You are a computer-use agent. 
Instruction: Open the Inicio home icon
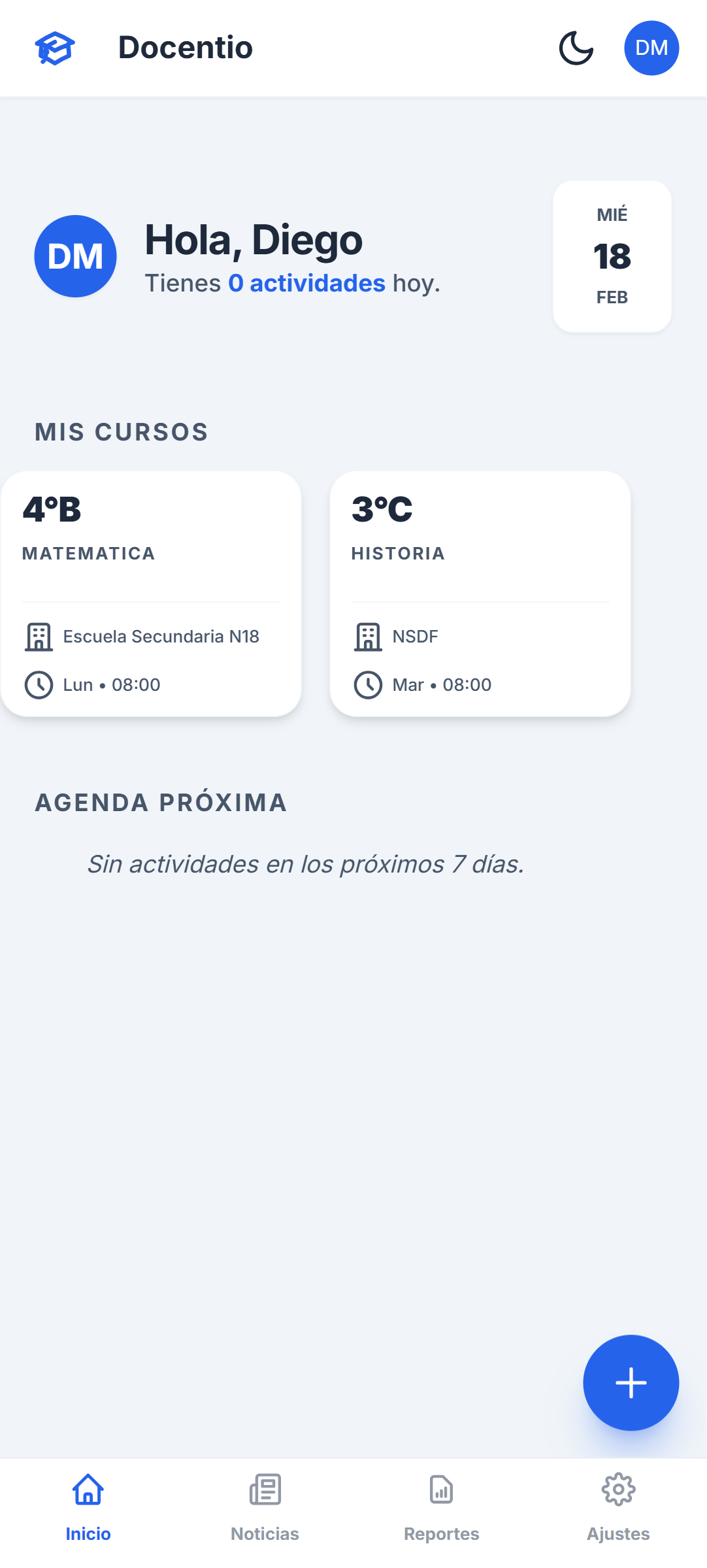coord(88,1490)
